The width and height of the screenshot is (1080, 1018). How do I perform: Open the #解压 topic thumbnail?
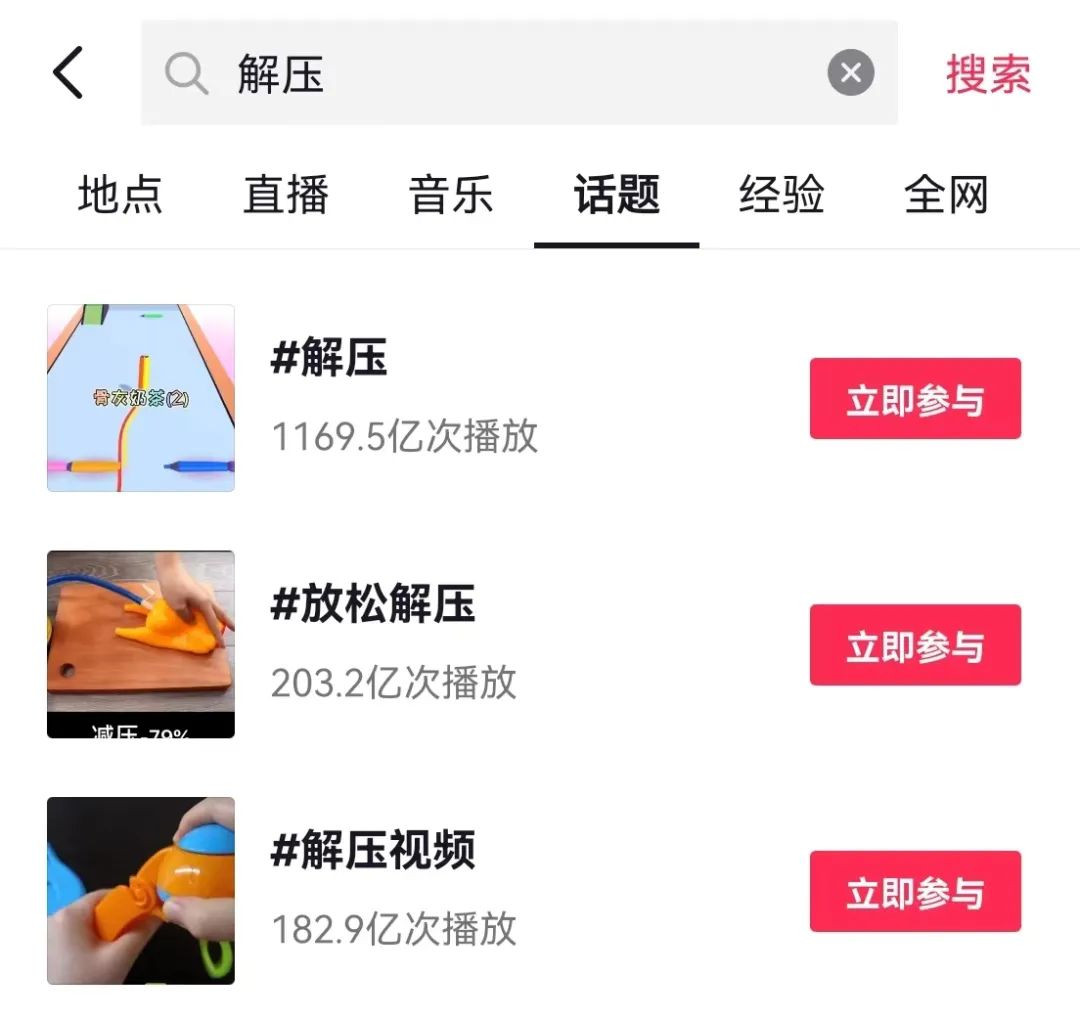click(x=141, y=398)
